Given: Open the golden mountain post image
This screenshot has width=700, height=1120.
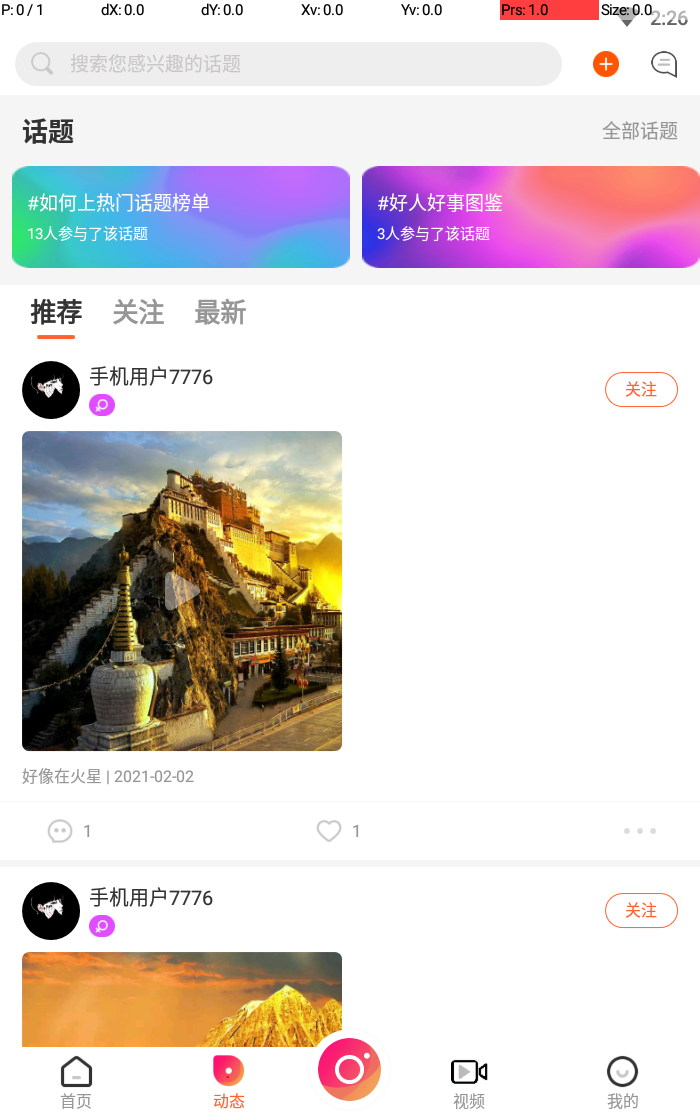Looking at the screenshot, I should coord(182,1000).
